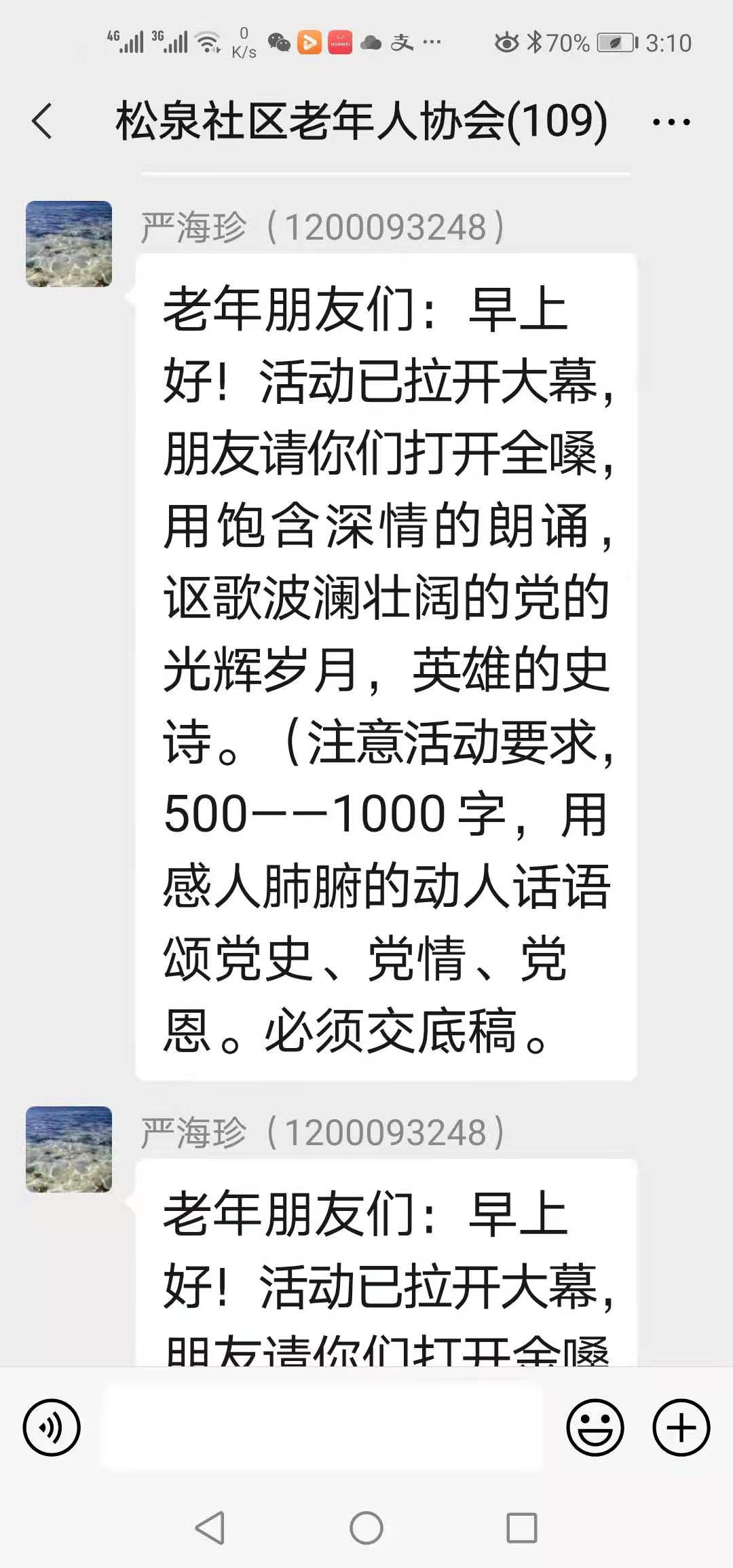Open the emoji picker
This screenshot has height=1568, width=733.
pos(595,1427)
